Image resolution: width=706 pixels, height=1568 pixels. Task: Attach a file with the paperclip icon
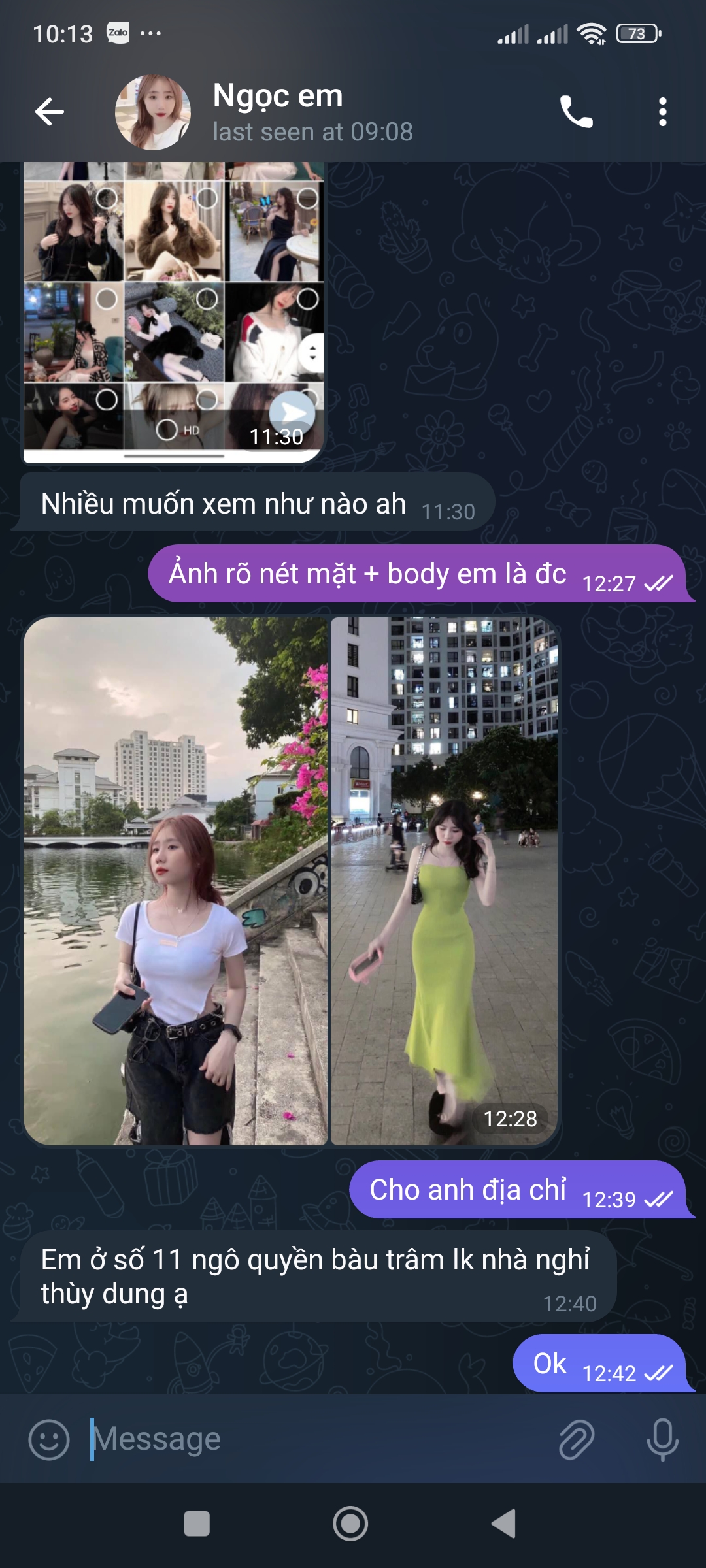pyautogui.click(x=577, y=1439)
